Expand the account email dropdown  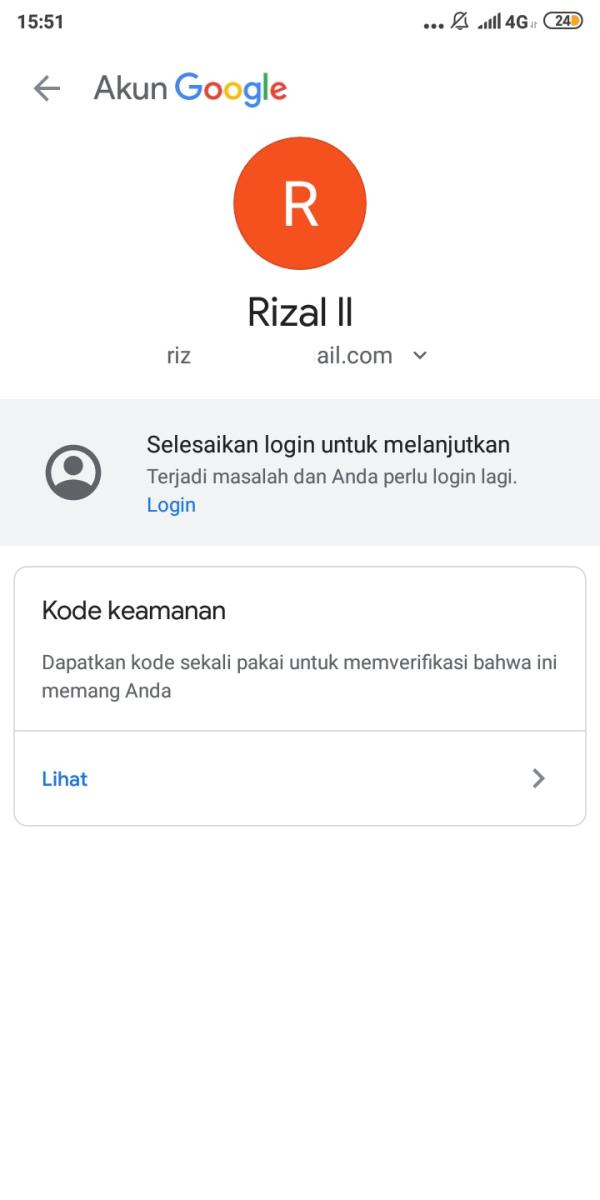(420, 355)
